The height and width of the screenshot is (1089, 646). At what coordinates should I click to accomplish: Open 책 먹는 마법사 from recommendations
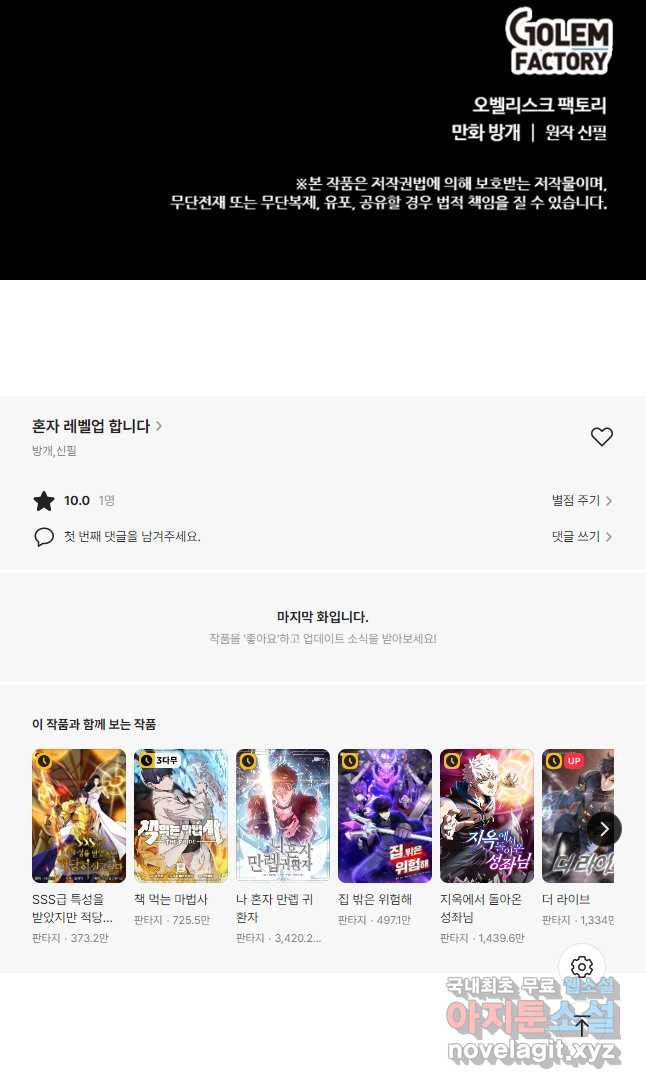pos(181,816)
